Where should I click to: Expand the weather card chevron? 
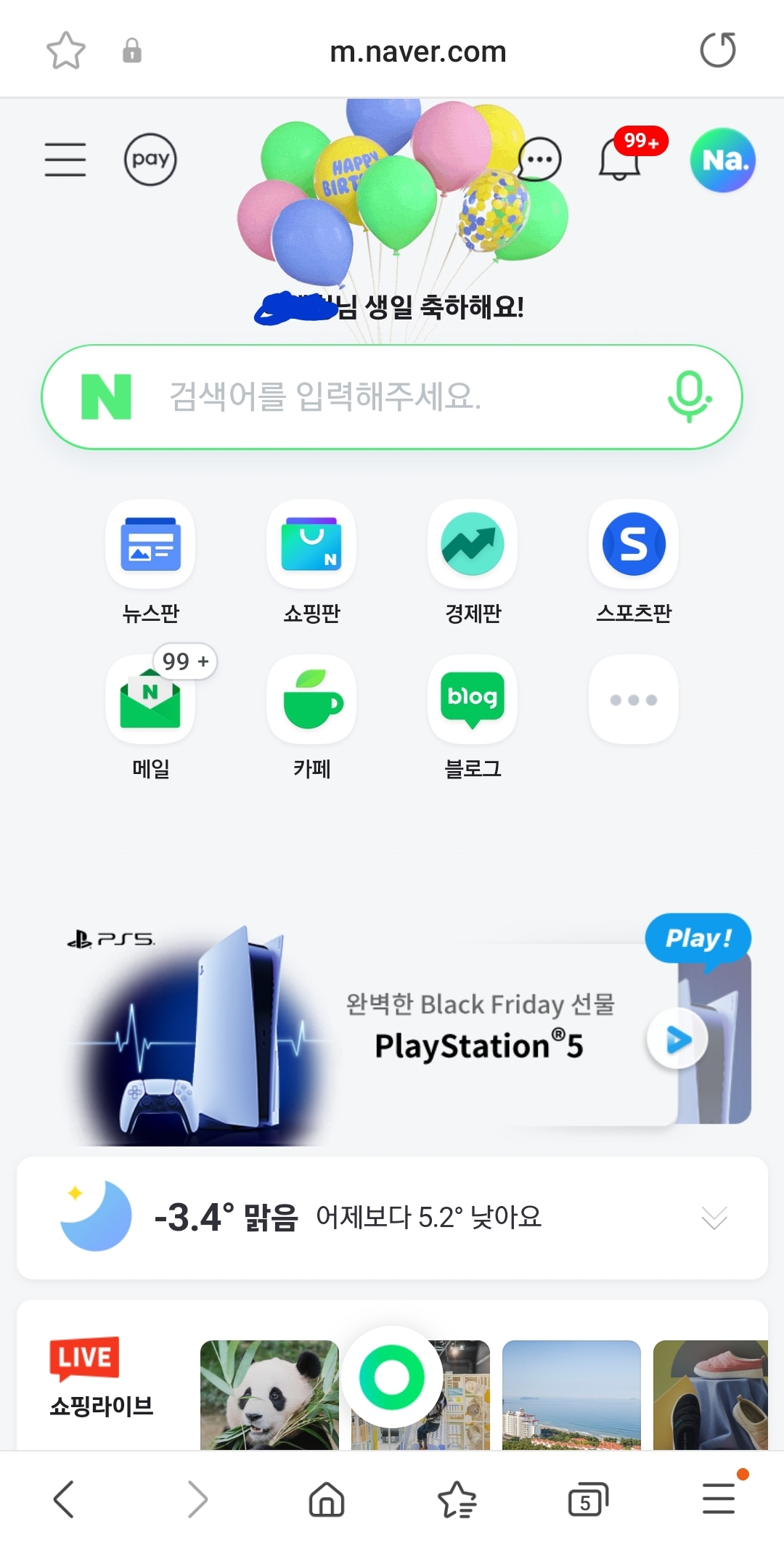(x=714, y=1218)
